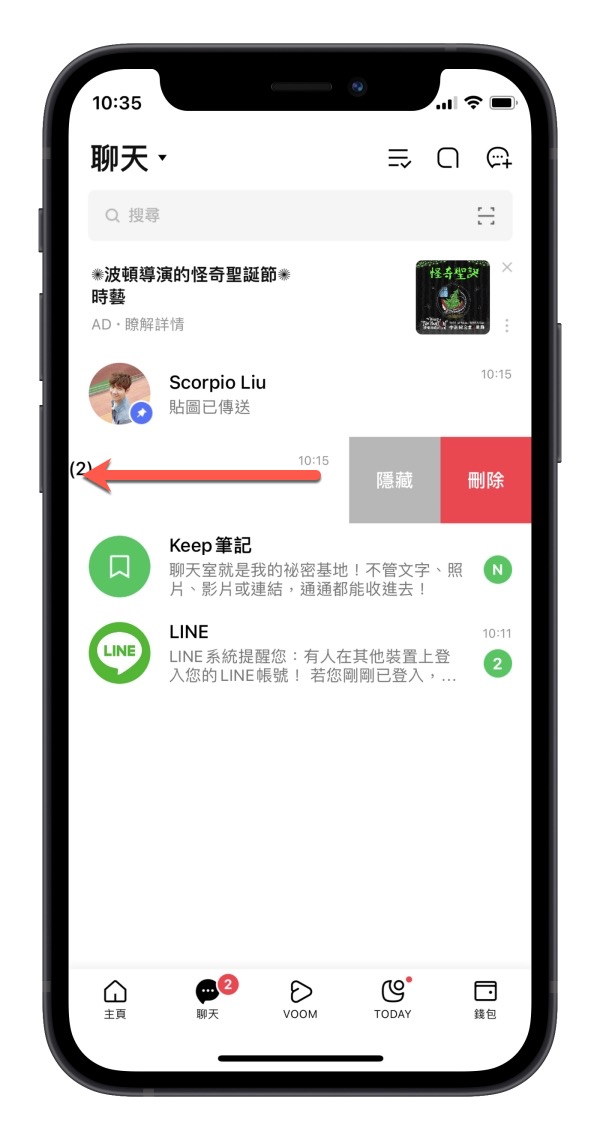Switch to the 錢包 tab
The image size is (600, 1140).
click(485, 998)
